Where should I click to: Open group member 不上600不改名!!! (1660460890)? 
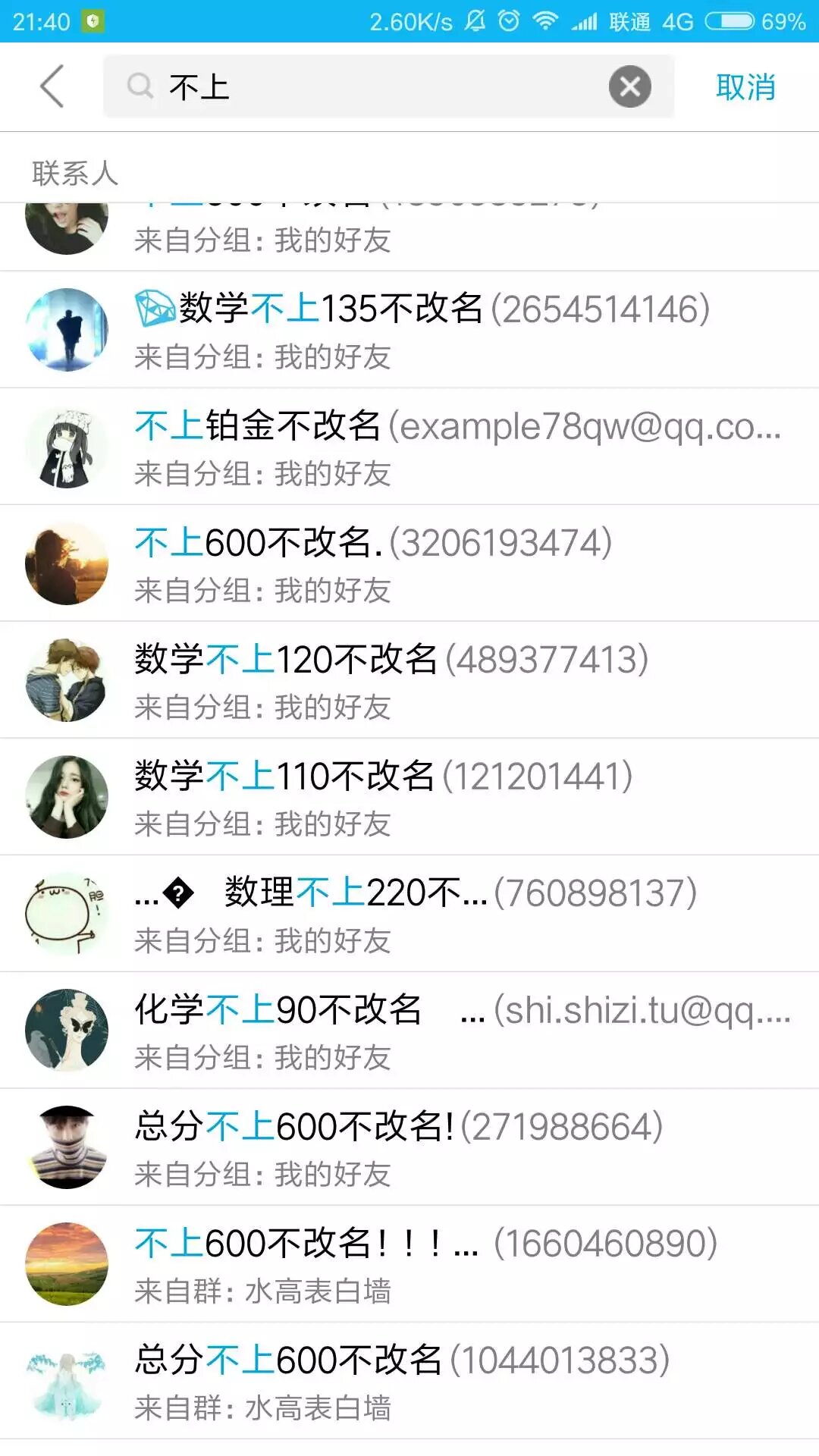pos(409,1264)
